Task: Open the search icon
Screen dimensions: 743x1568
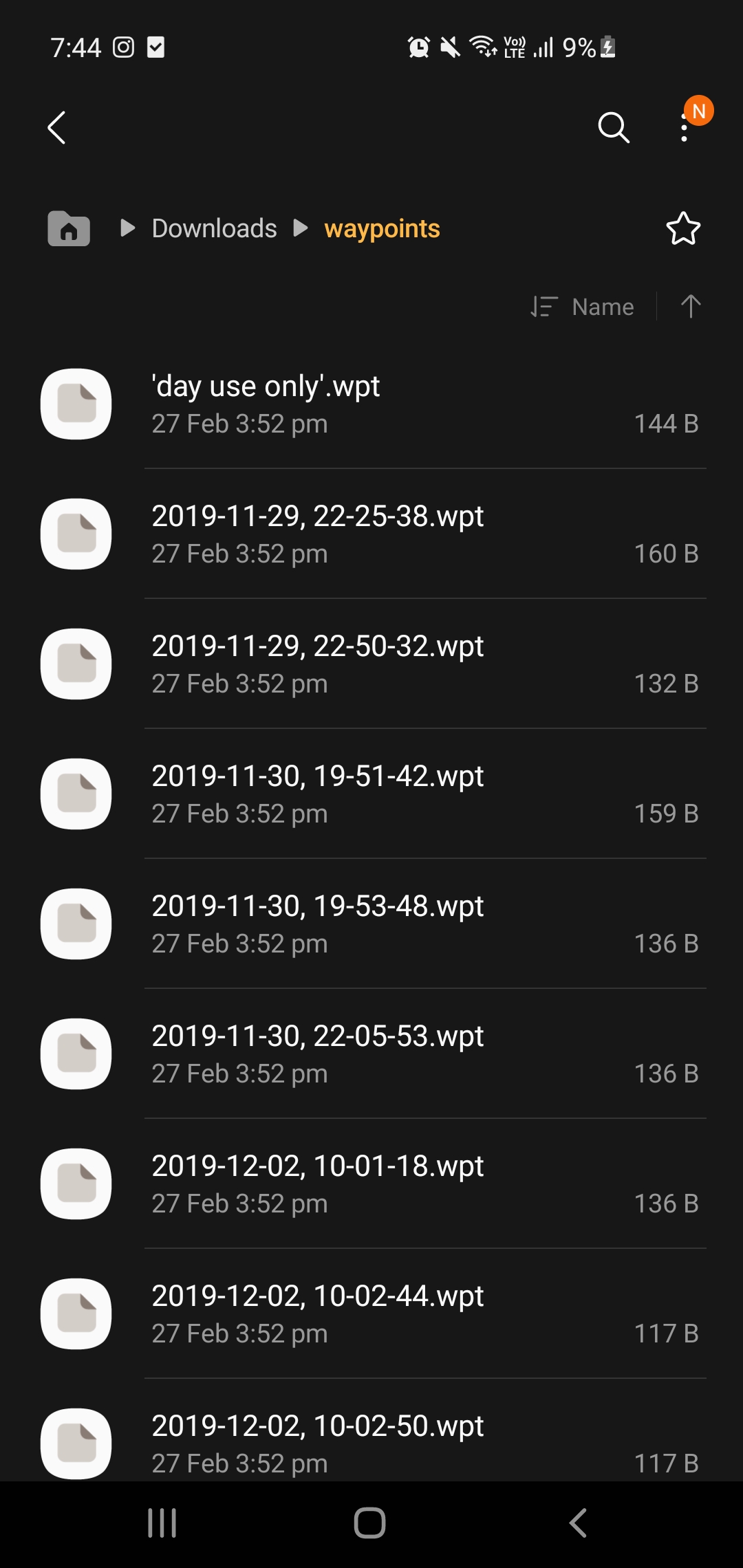Action: point(613,128)
